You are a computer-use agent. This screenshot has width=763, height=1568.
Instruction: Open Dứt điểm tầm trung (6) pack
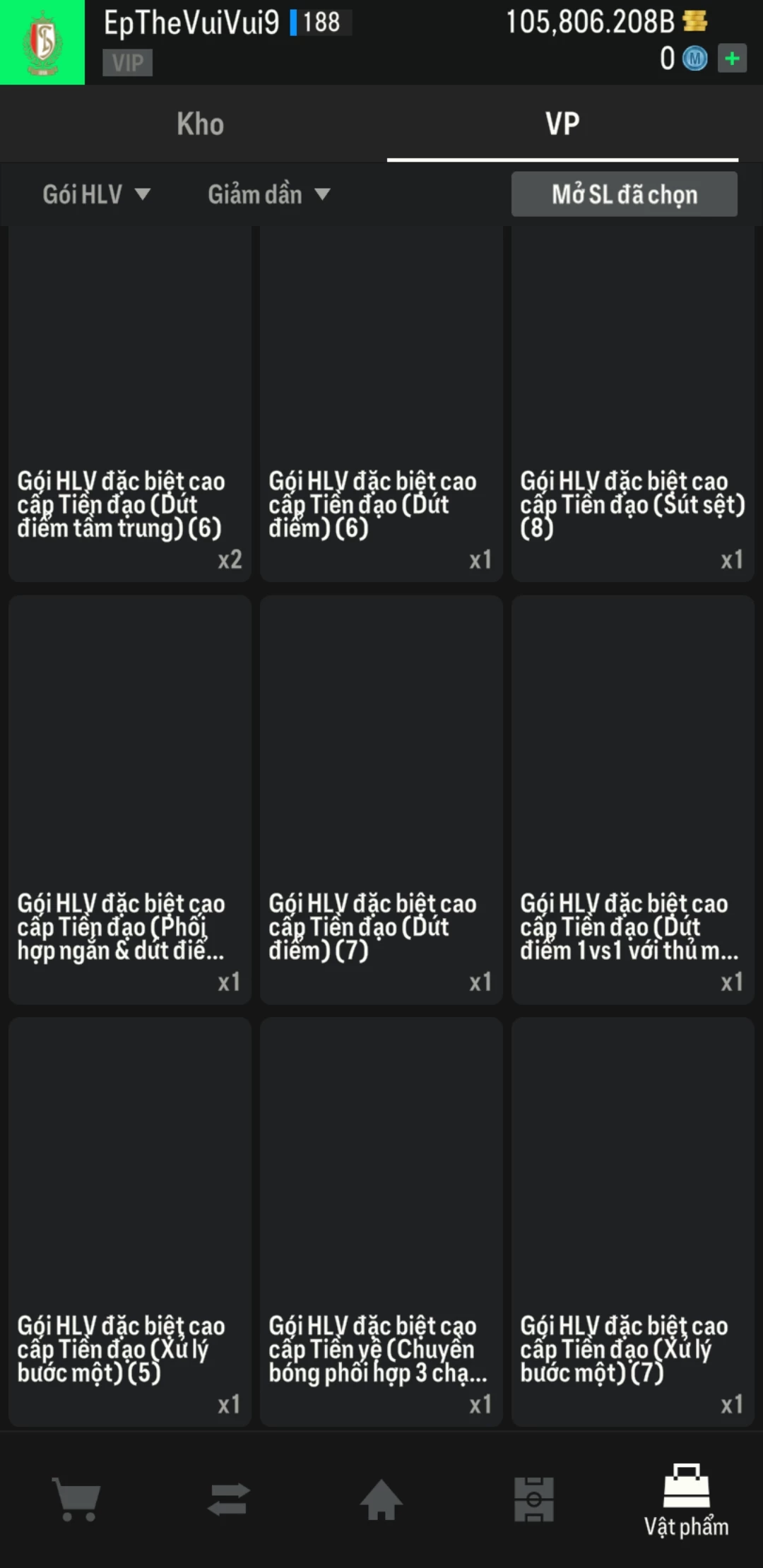point(130,404)
